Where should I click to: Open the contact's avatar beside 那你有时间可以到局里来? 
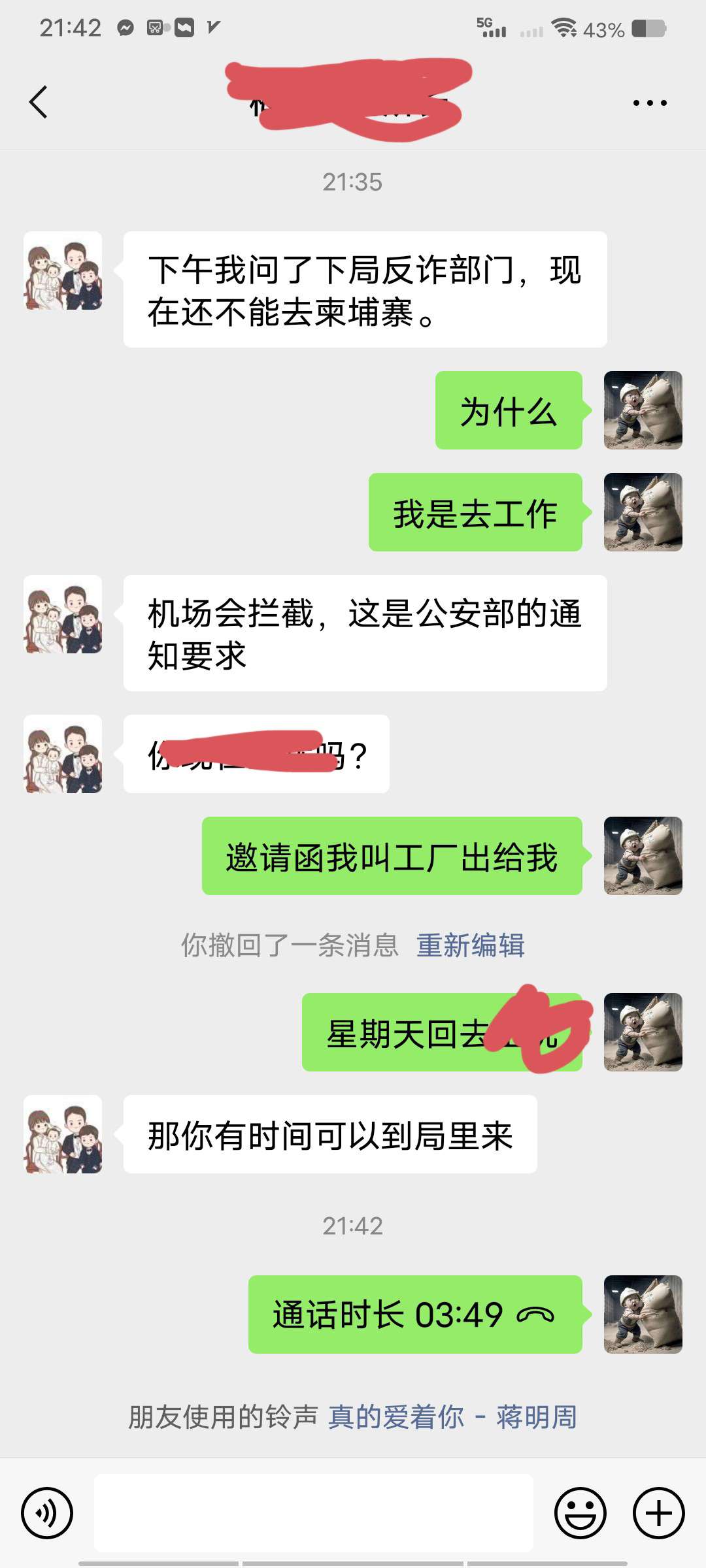63,1134
